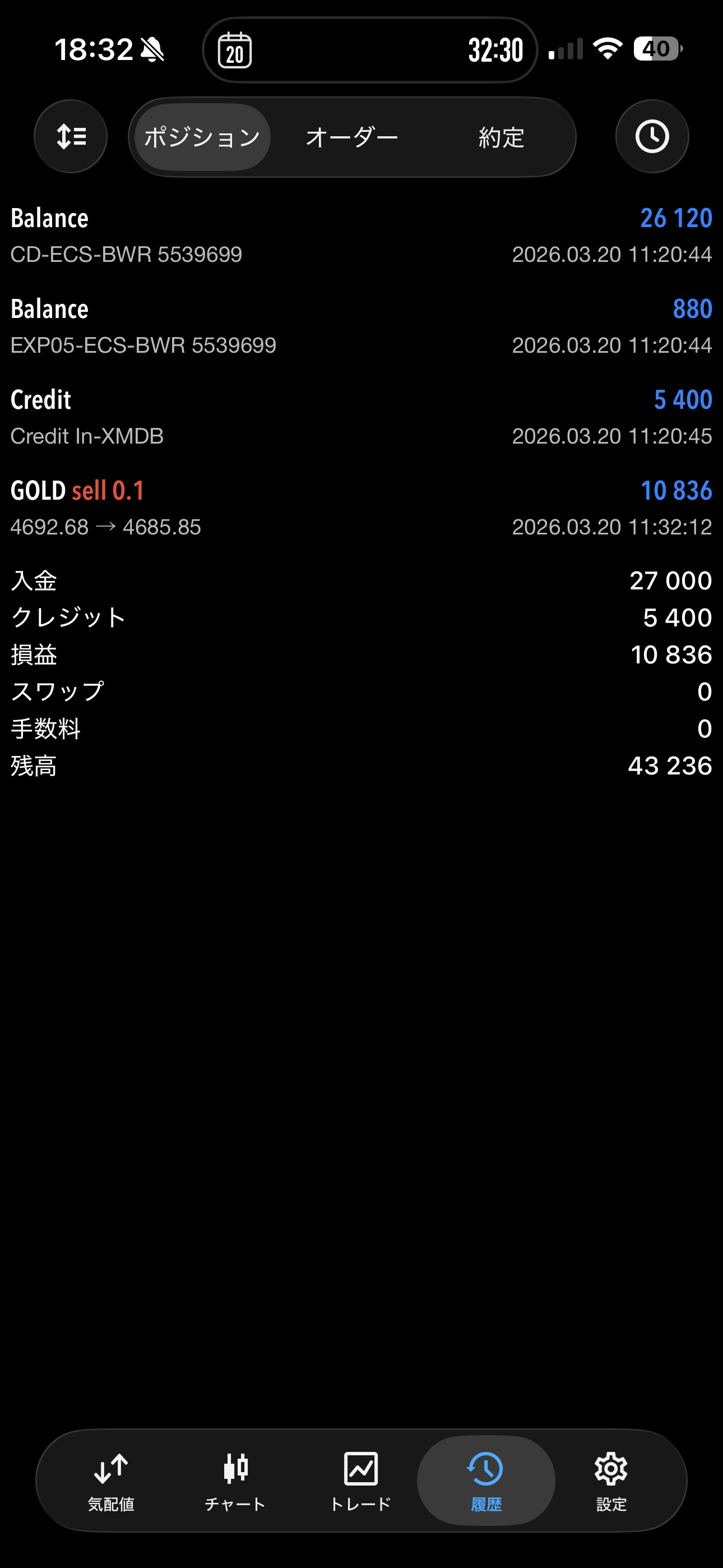
Task: Open the history period clock icon
Action: [x=652, y=136]
